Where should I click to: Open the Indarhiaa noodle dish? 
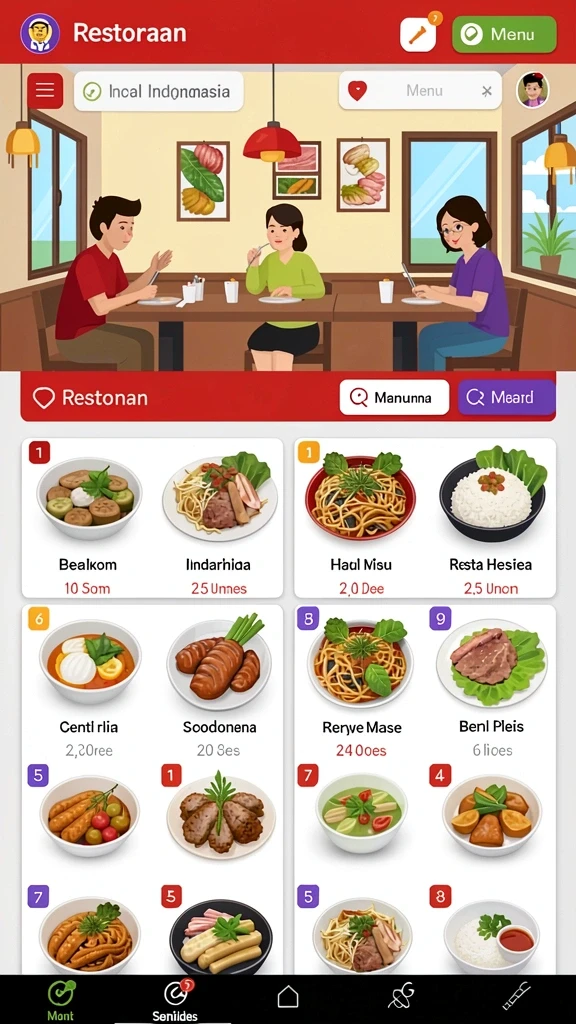tap(219, 519)
